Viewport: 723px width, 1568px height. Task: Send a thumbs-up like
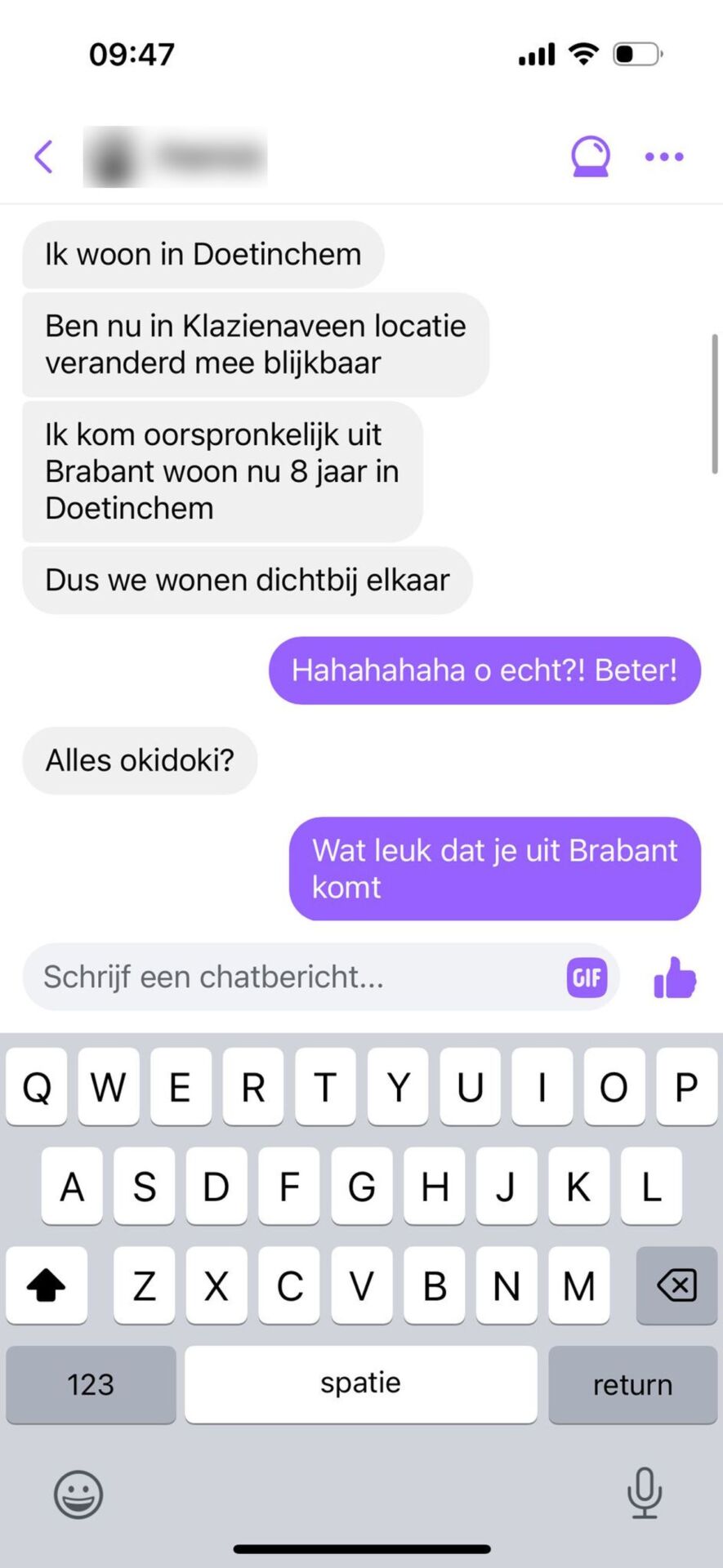(675, 978)
